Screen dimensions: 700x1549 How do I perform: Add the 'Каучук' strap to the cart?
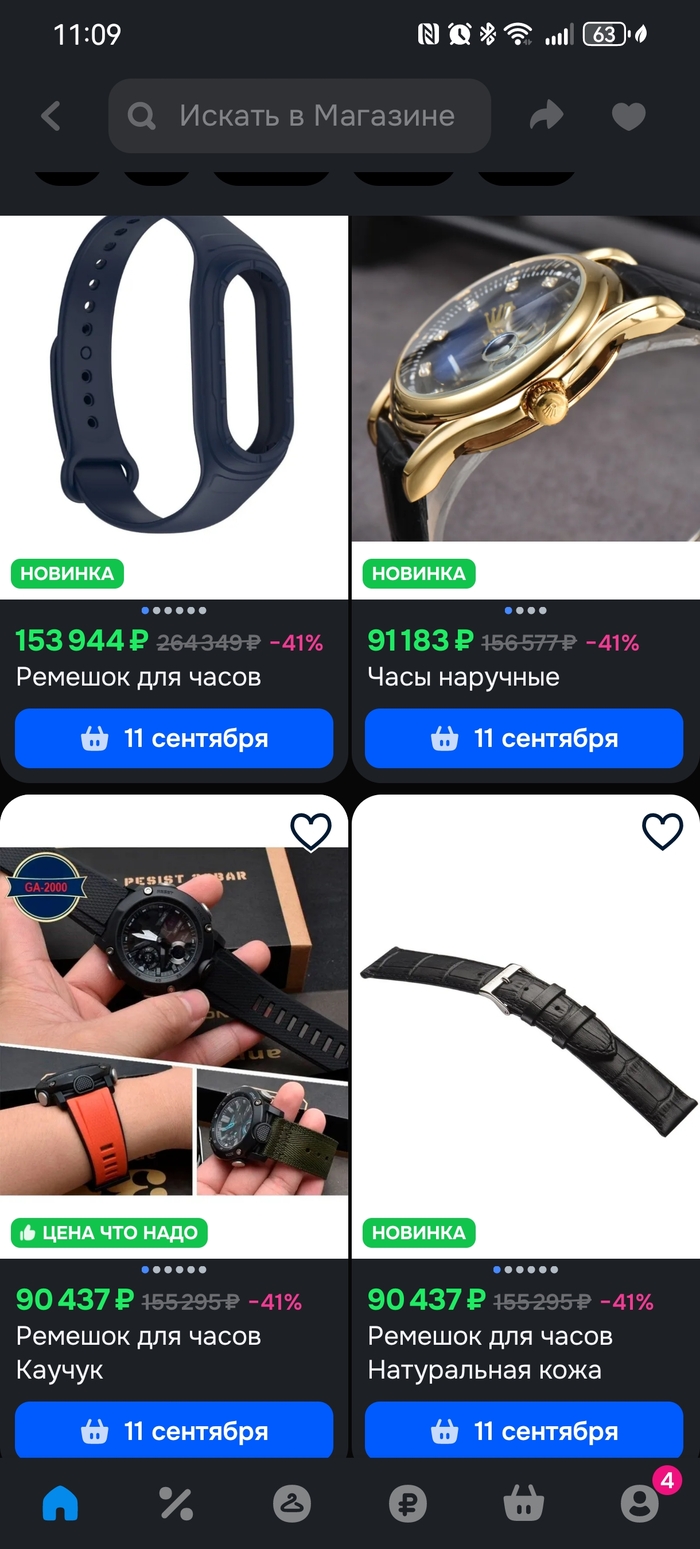click(x=174, y=1431)
